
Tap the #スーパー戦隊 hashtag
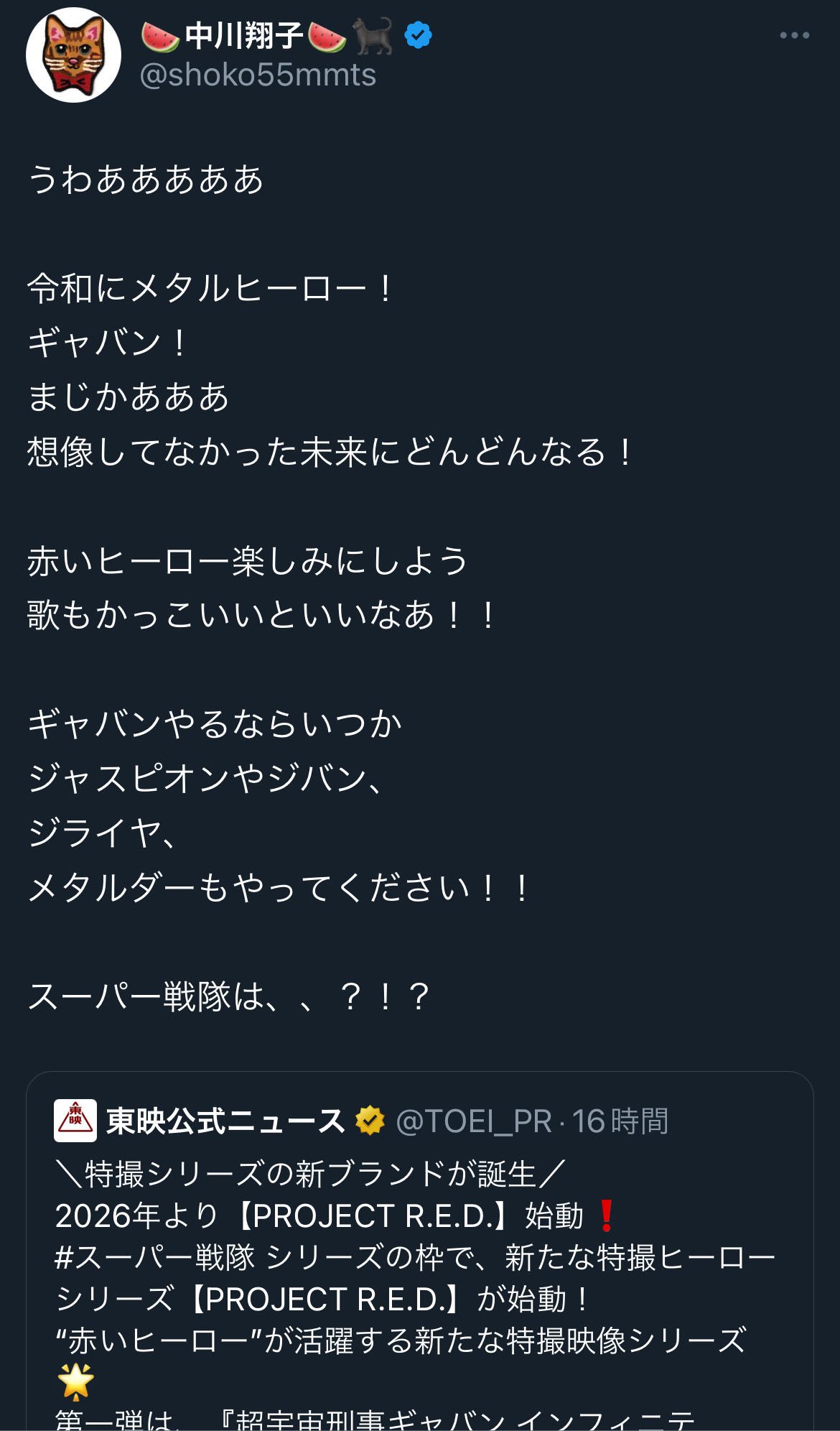(155, 1258)
